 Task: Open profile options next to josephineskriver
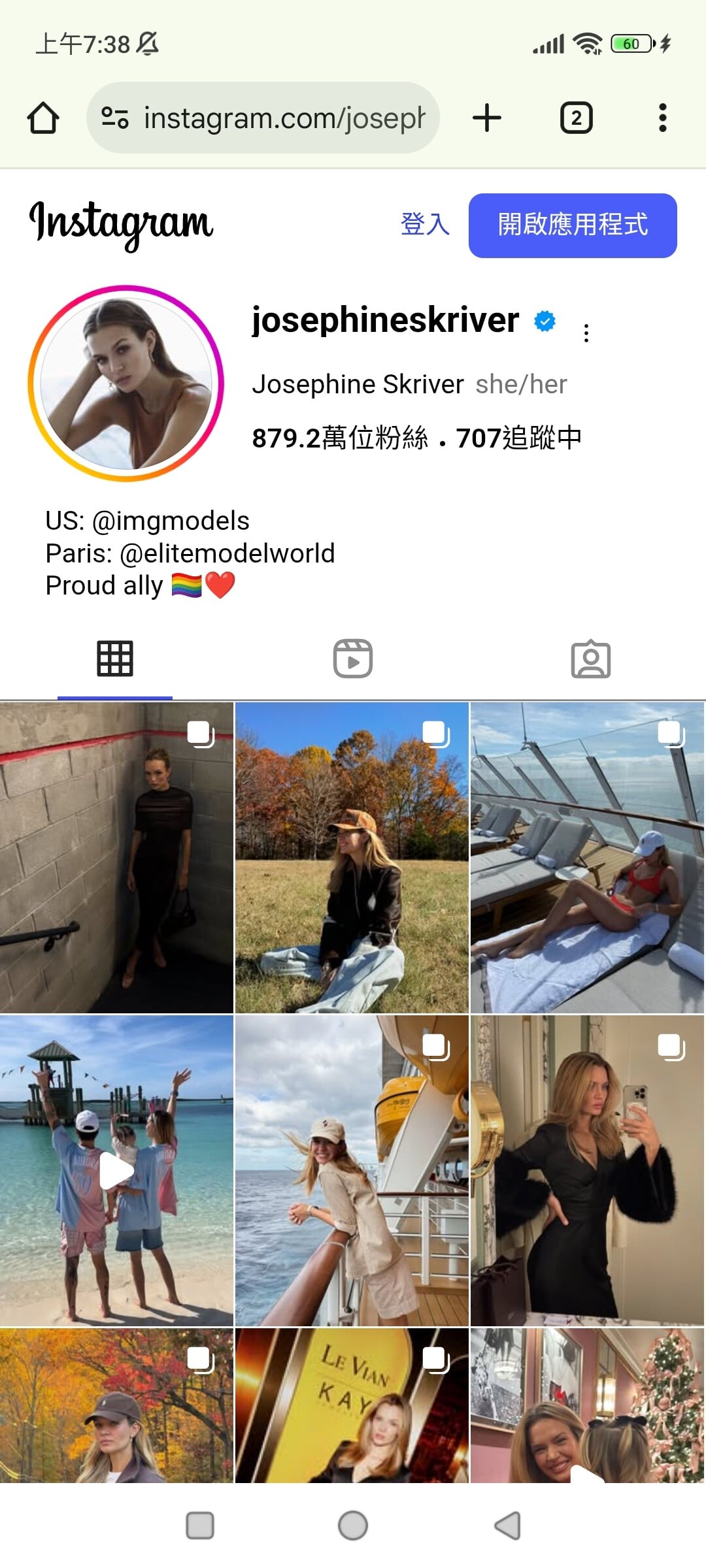pyautogui.click(x=586, y=333)
